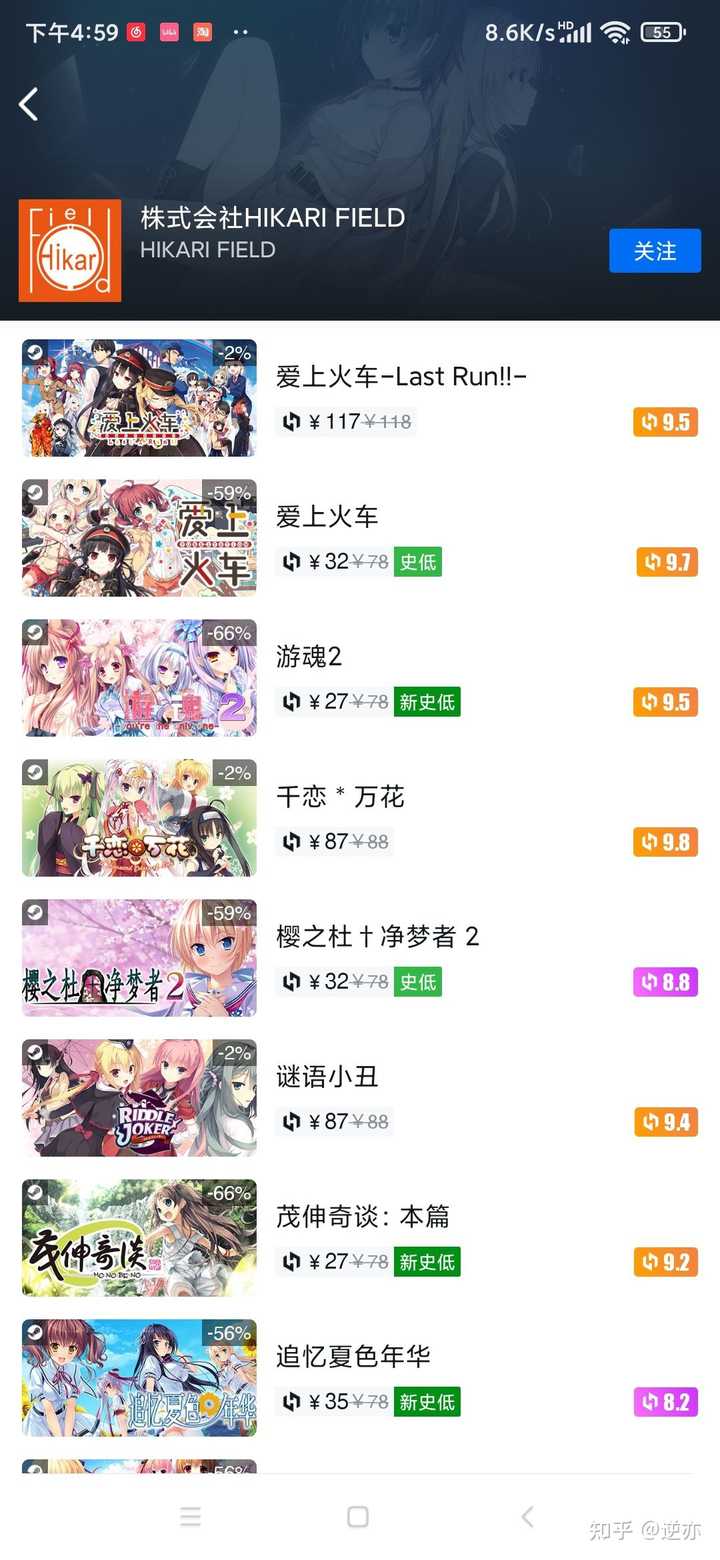Viewport: 720px width, 1560px height.
Task: Tap the 9.8 rating badge beside 千恋 * 万花
Action: [x=665, y=842]
